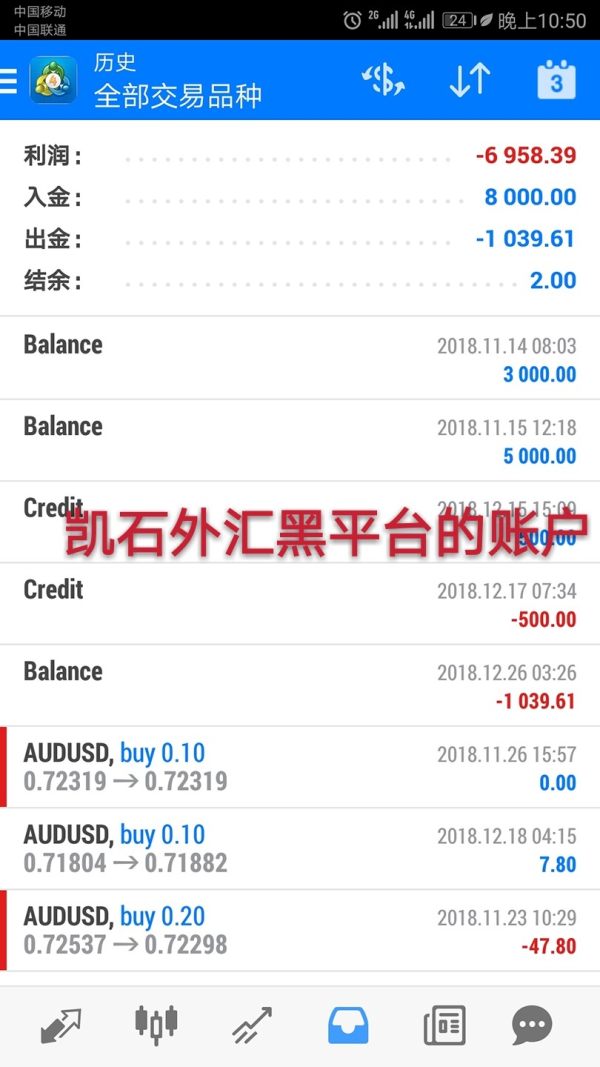
Task: Select the History inbox tab
Action: click(348, 1025)
